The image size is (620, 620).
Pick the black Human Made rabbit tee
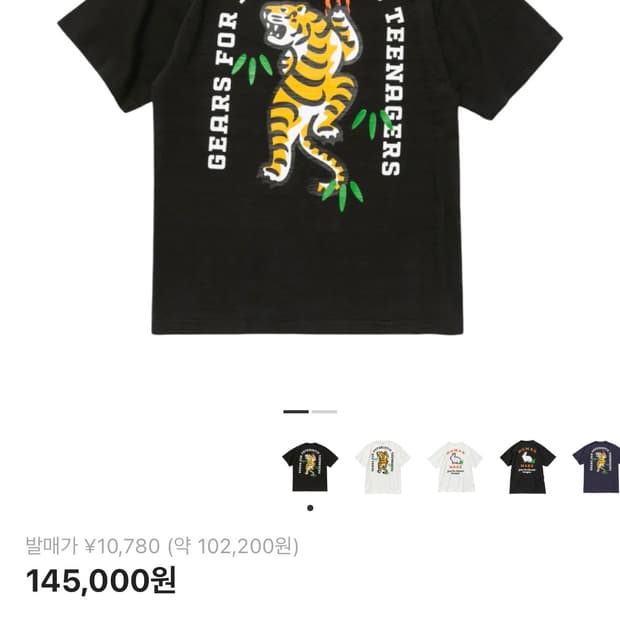pos(527,467)
